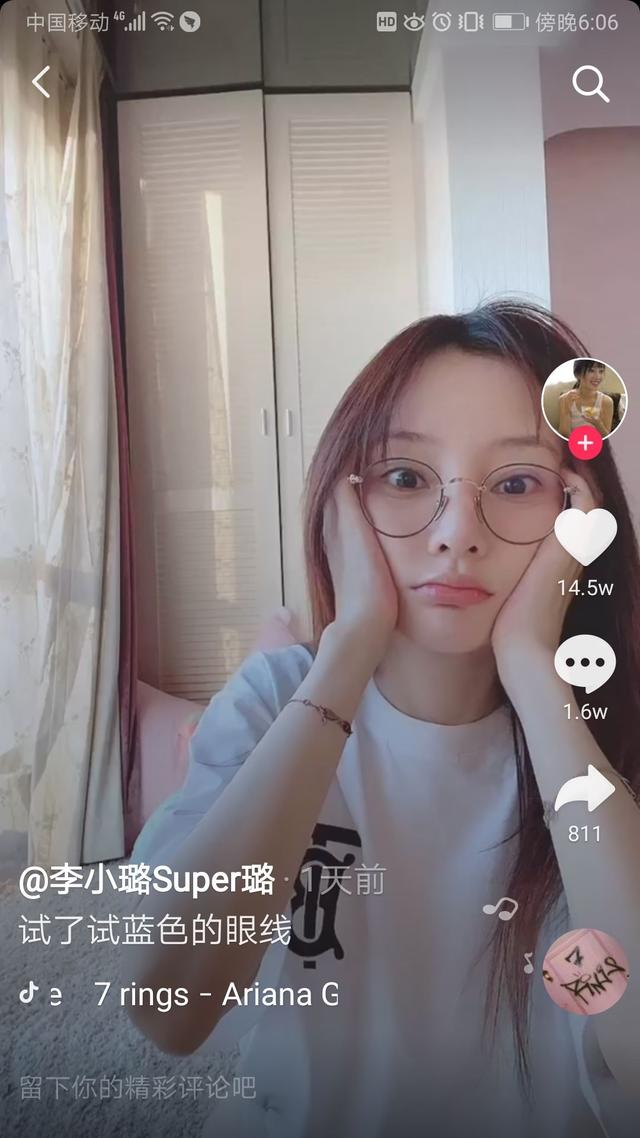This screenshot has height=1138, width=640.
Task: Go back using the top-left arrow
Action: 41,83
